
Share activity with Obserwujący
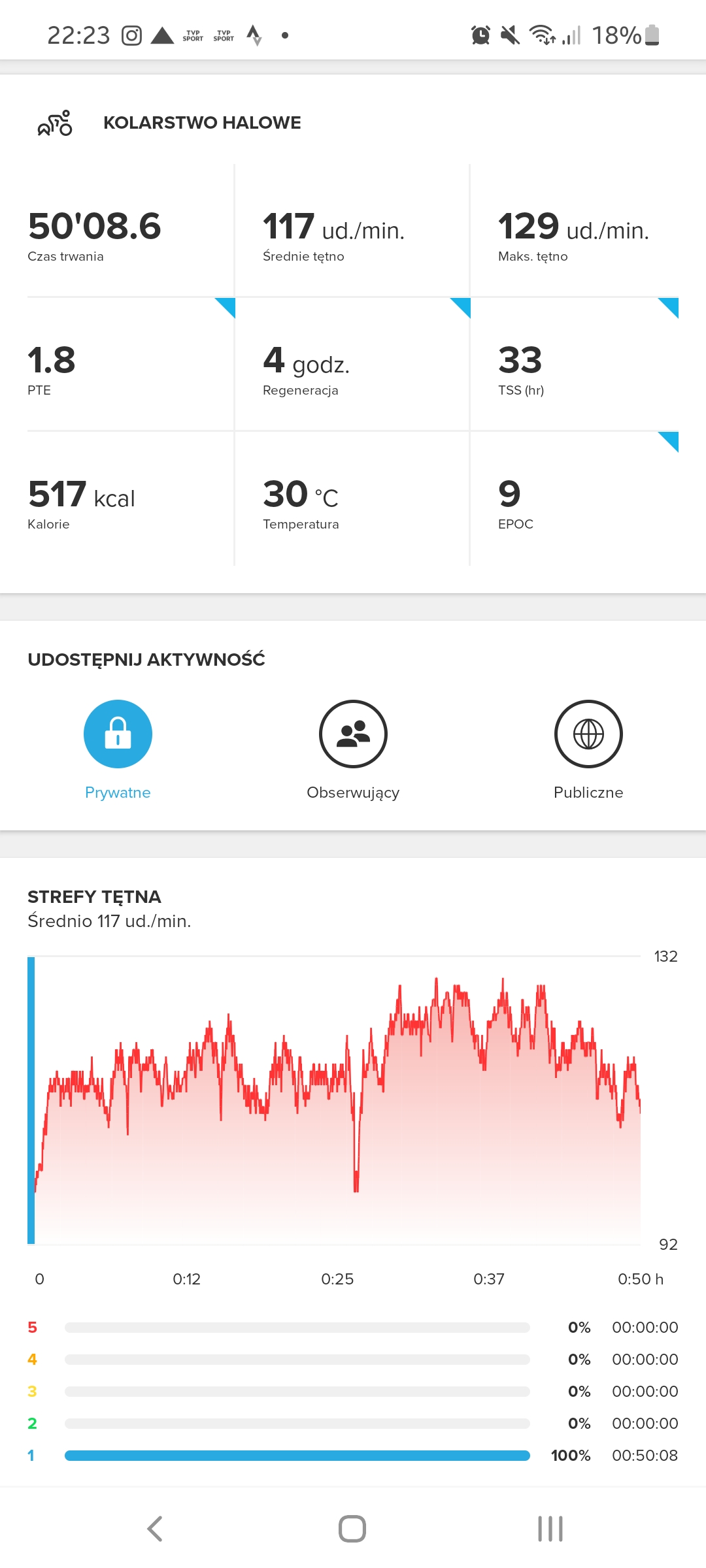click(x=353, y=734)
